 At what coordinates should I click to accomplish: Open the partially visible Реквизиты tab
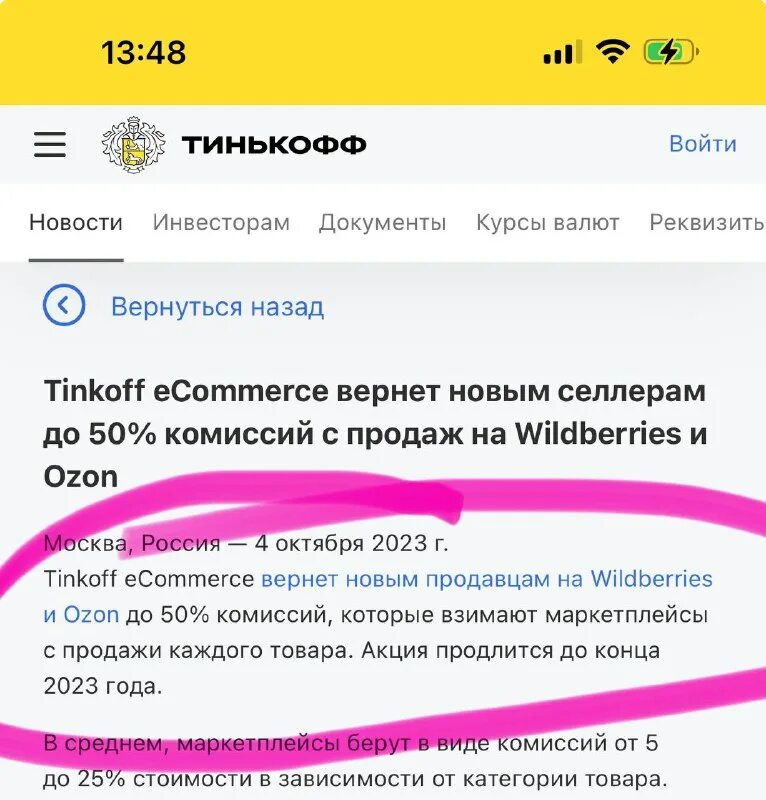coord(706,222)
